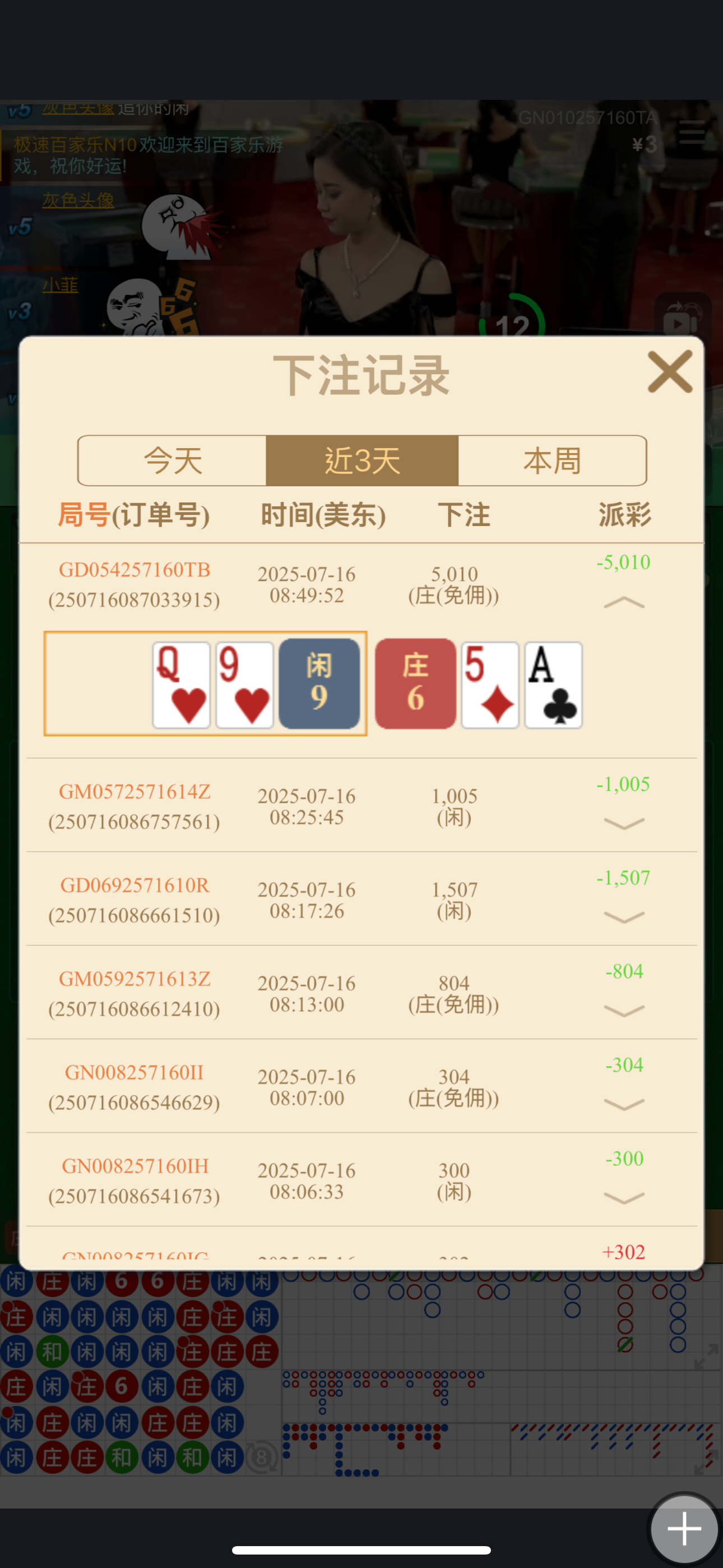Switch to the 今天 tab

(x=172, y=460)
